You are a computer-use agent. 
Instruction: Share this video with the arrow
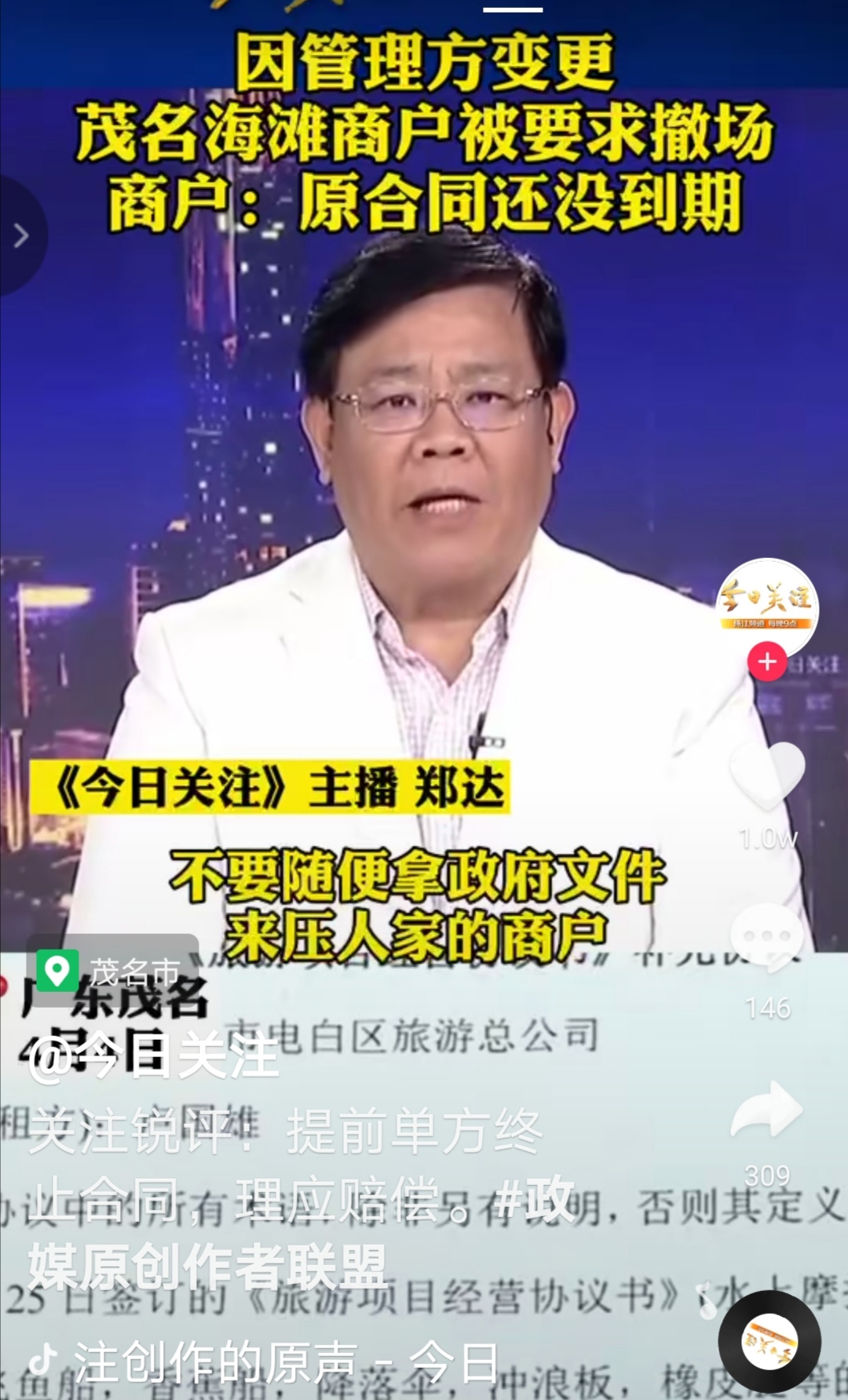[x=767, y=1110]
